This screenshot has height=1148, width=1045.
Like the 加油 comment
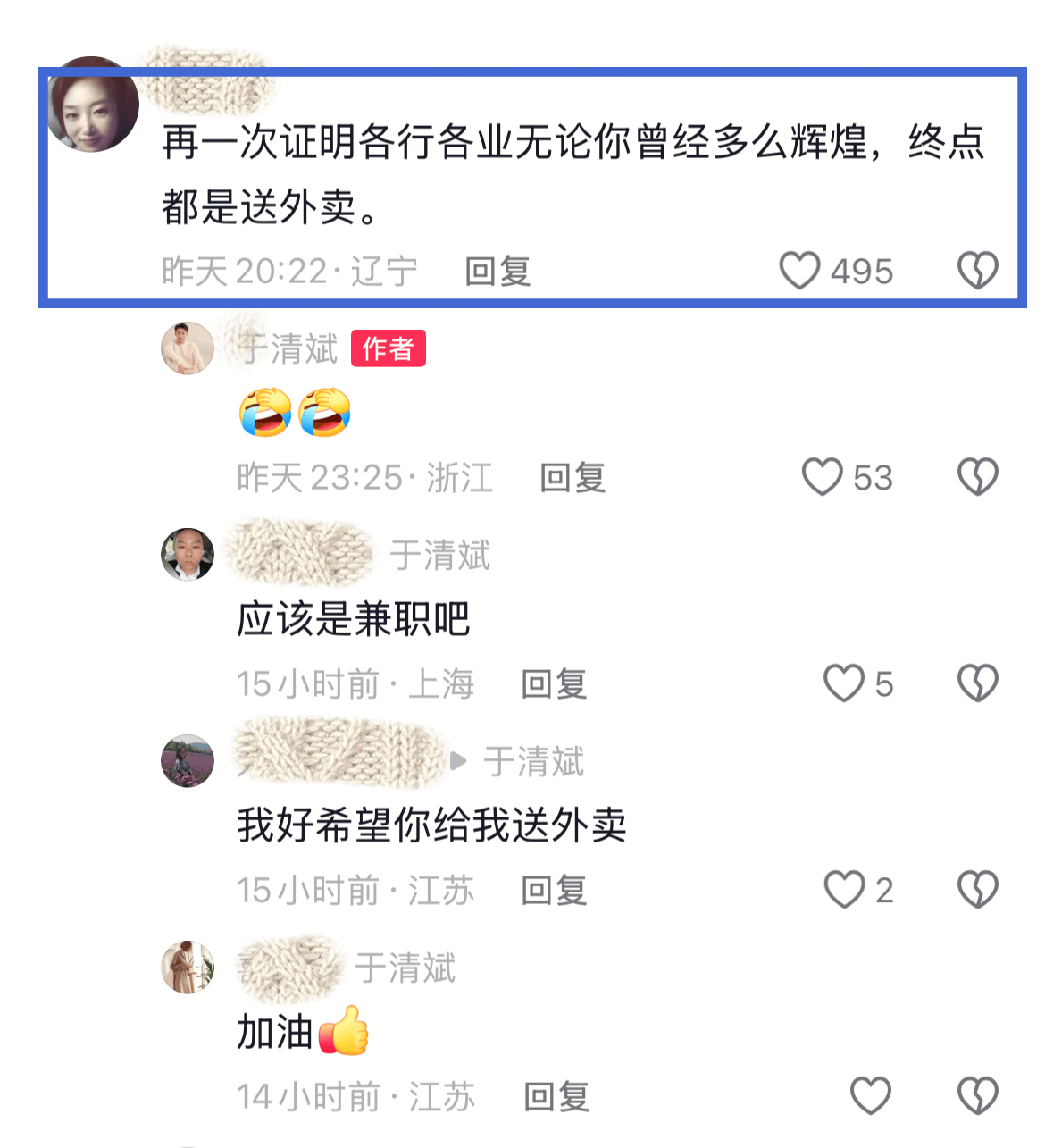[870, 1096]
